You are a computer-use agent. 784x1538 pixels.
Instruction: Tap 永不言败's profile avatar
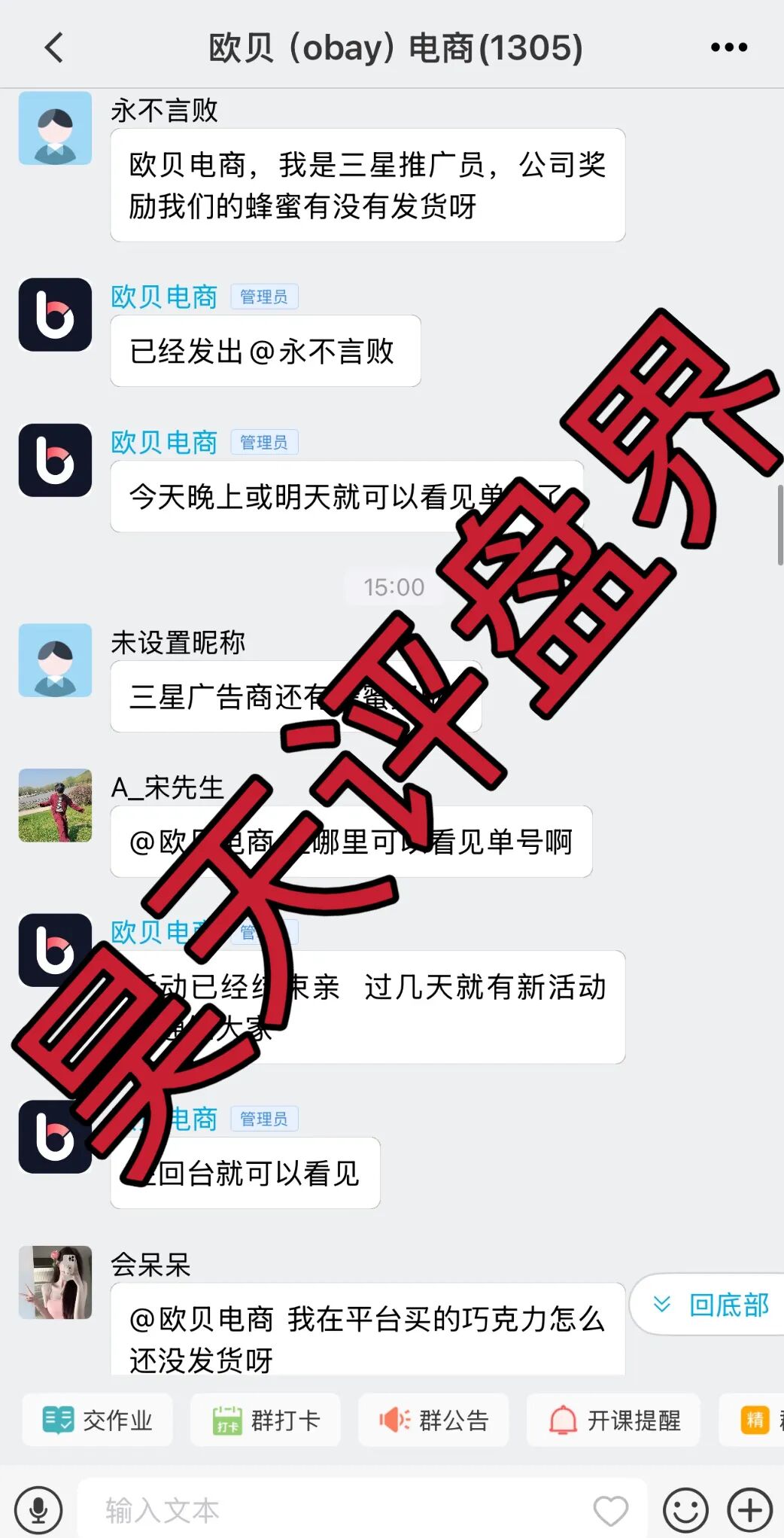(x=55, y=128)
